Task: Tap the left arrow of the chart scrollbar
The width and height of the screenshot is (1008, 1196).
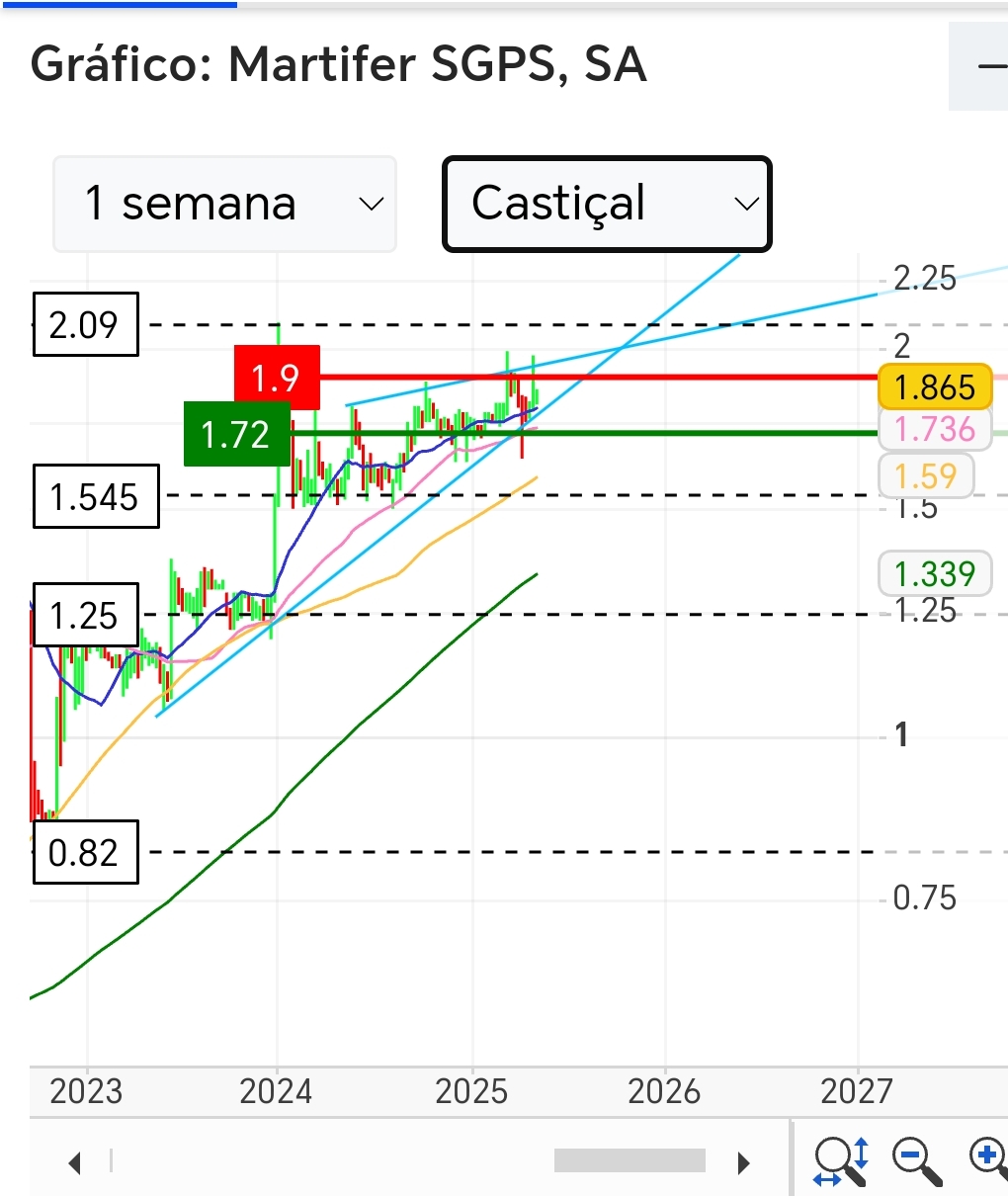Action: click(x=75, y=1162)
